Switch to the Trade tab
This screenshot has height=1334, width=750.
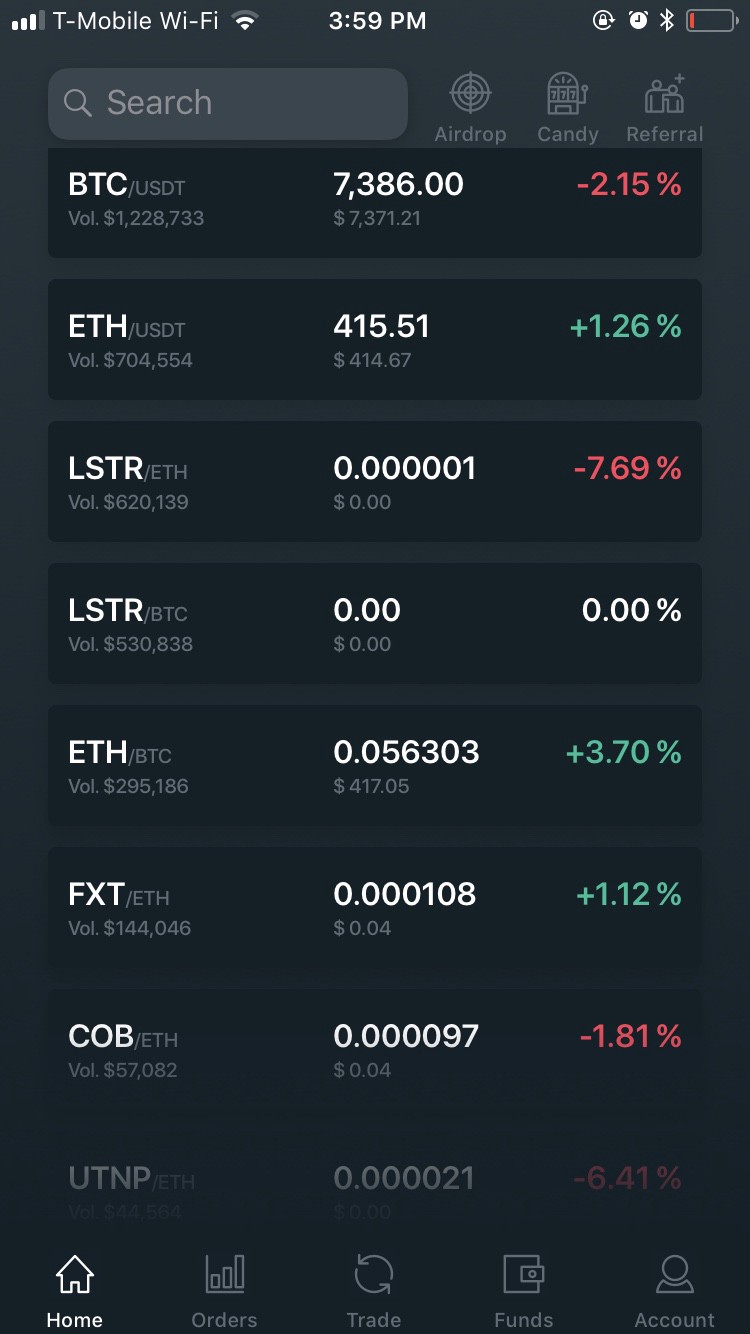[x=374, y=1292]
